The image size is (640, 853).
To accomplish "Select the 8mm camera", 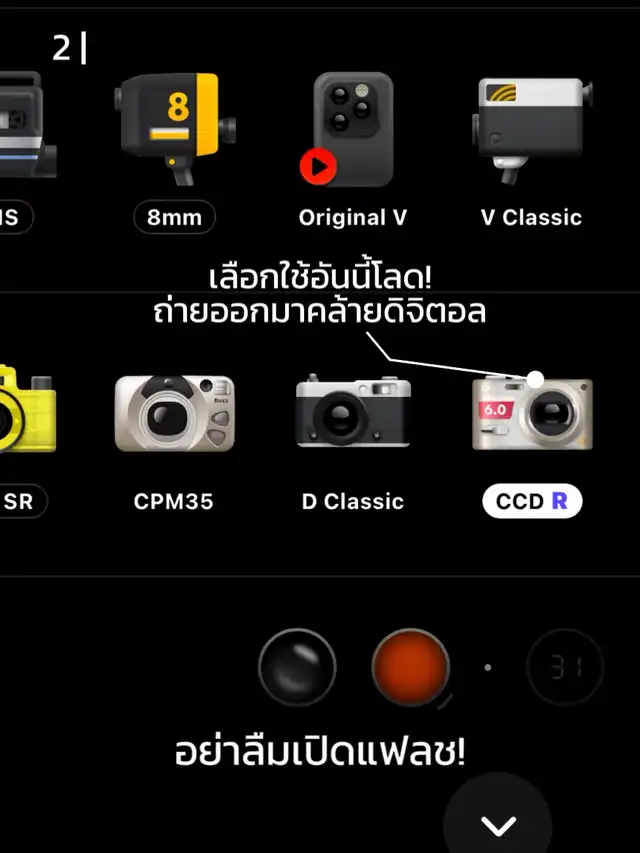I will pyautogui.click(x=176, y=130).
